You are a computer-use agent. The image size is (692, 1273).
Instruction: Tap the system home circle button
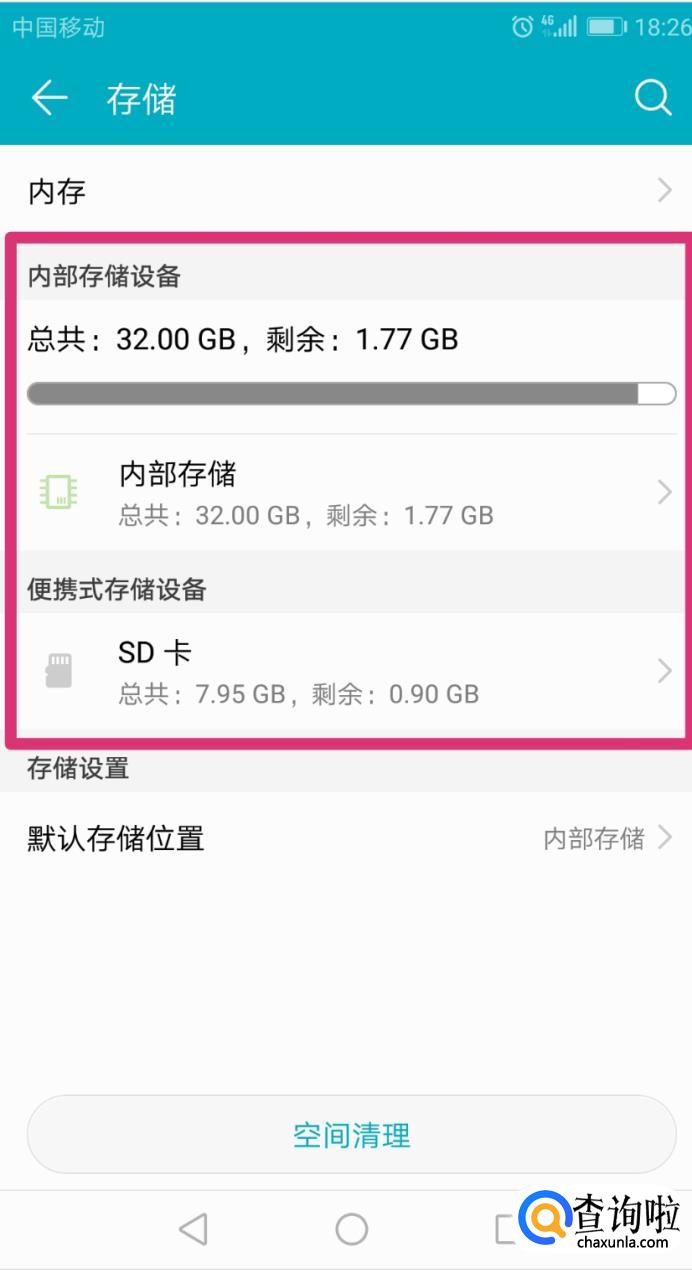(351, 1229)
